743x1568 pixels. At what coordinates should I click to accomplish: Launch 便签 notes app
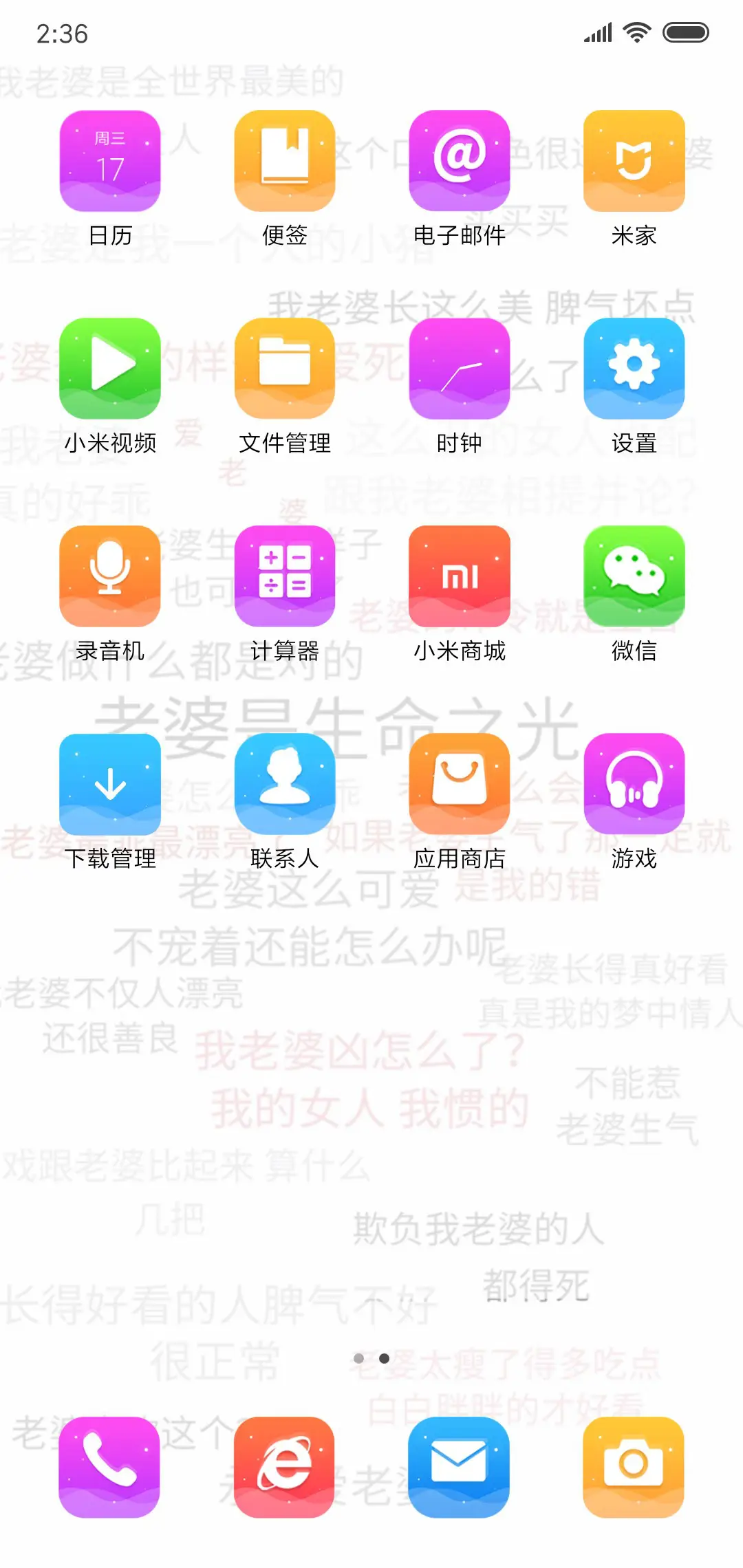coord(285,163)
